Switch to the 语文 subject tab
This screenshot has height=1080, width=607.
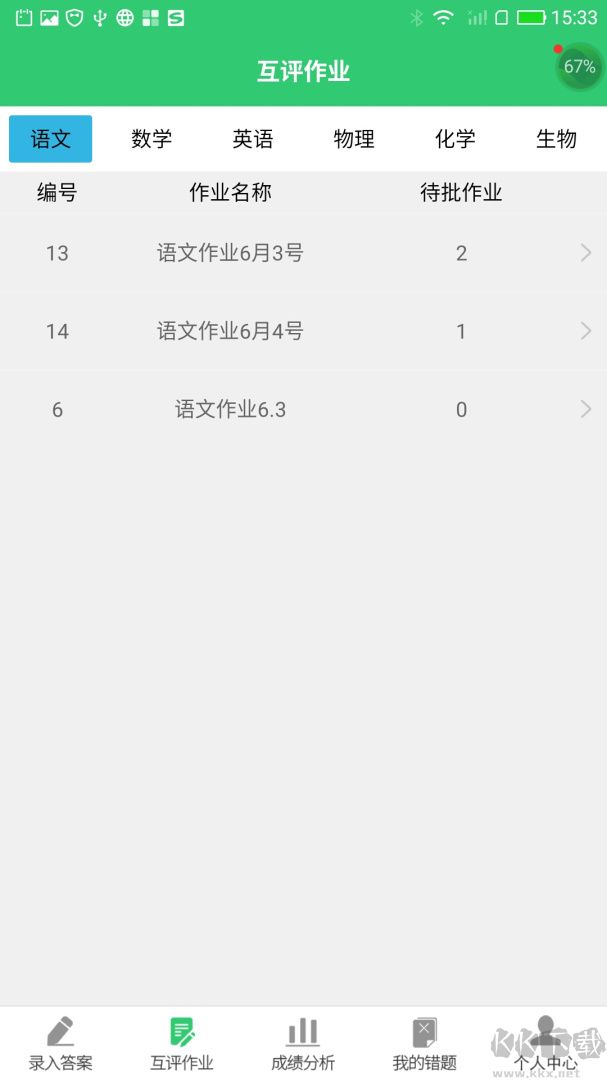pos(51,139)
